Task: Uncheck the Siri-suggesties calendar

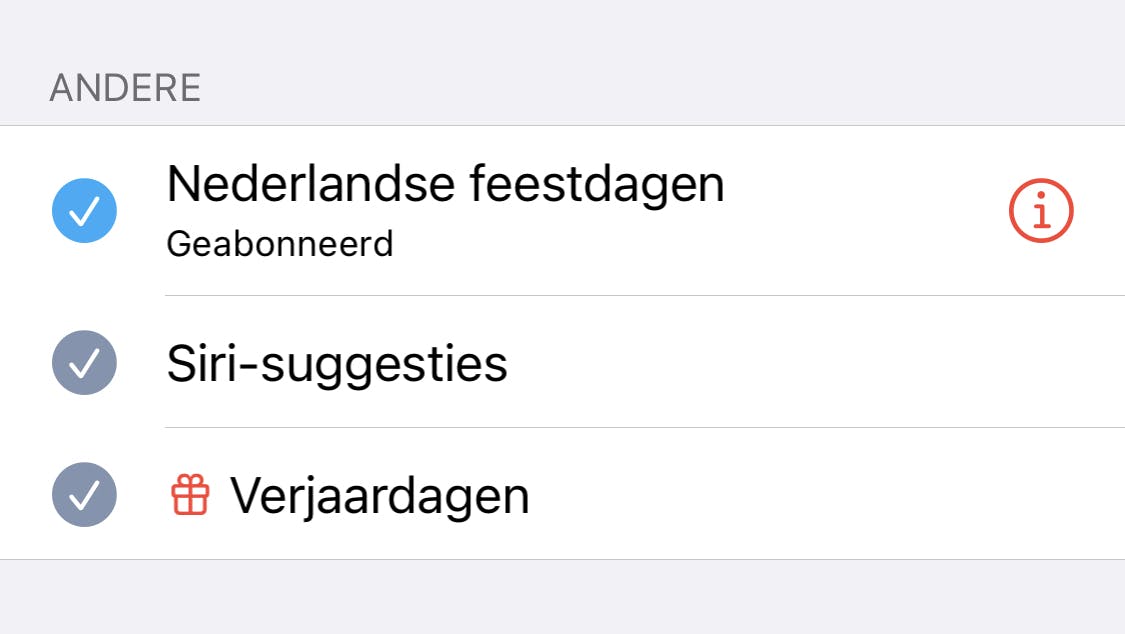Action: click(84, 362)
